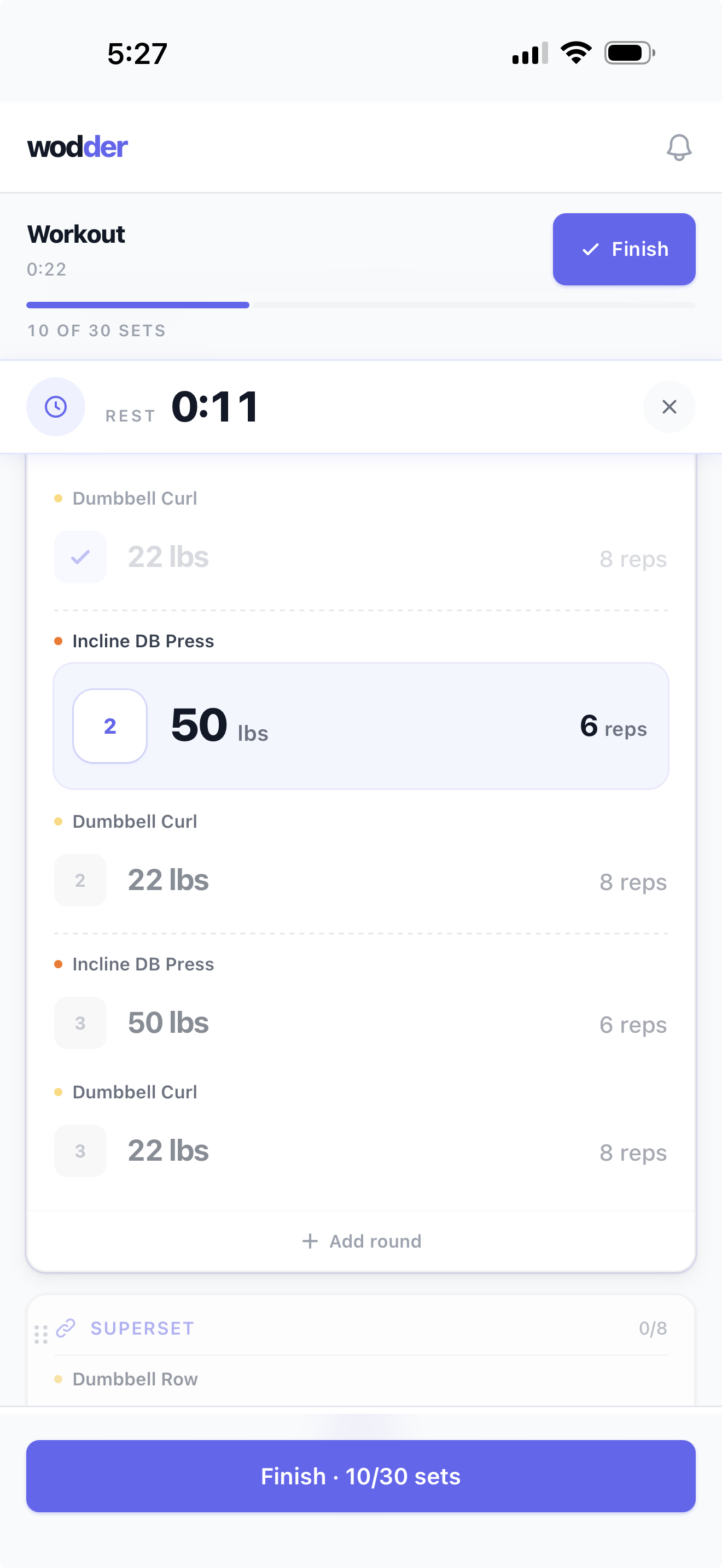Click the workout progress bar

point(361,305)
